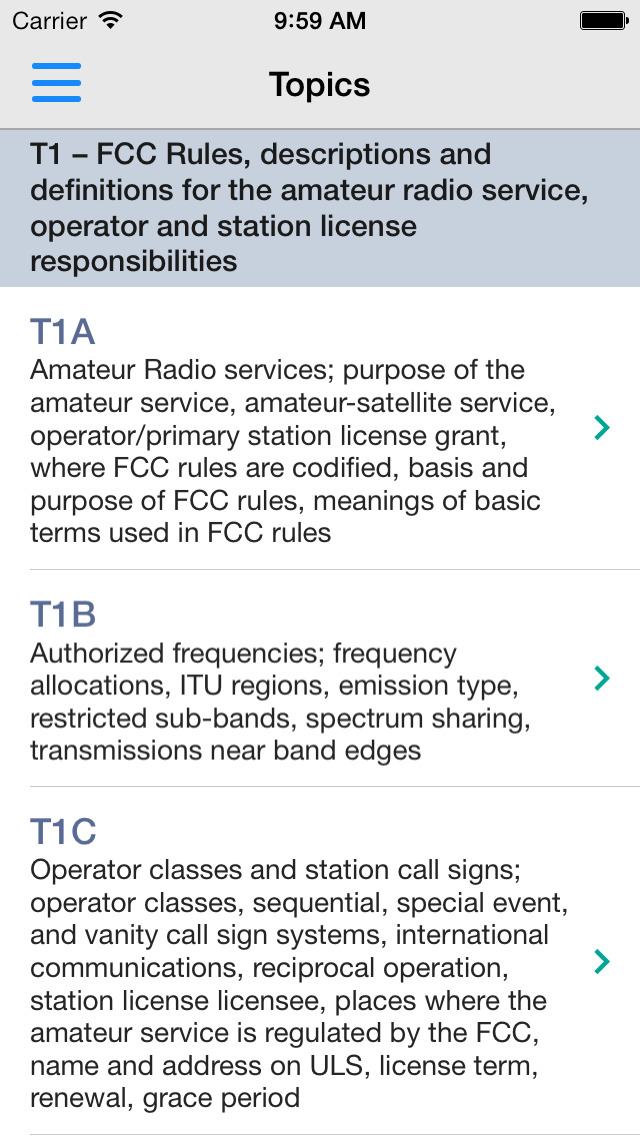Open the hamburger drawer menu
The image size is (640, 1136).
[x=57, y=83]
